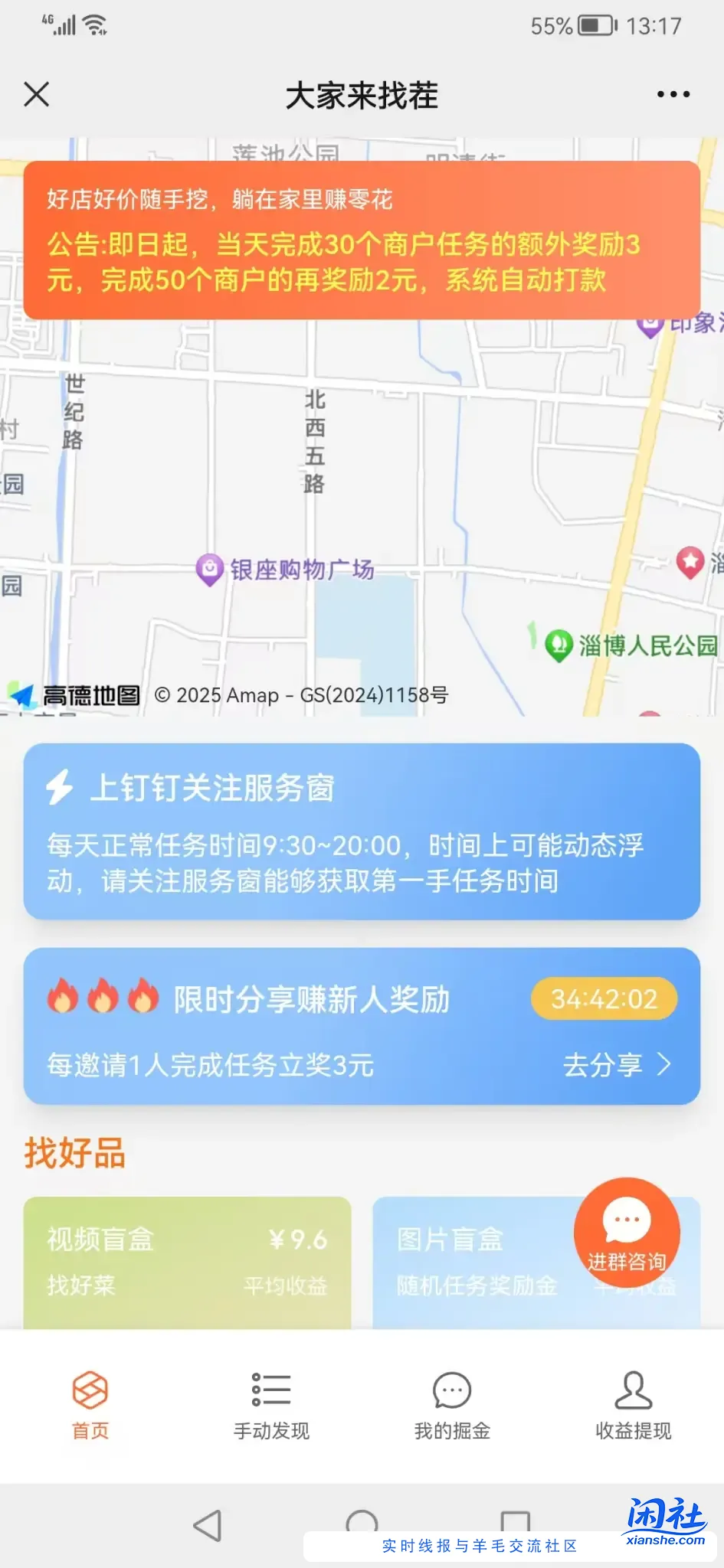Open the more options menu
Image resolution: width=724 pixels, height=1568 pixels.
(673, 93)
